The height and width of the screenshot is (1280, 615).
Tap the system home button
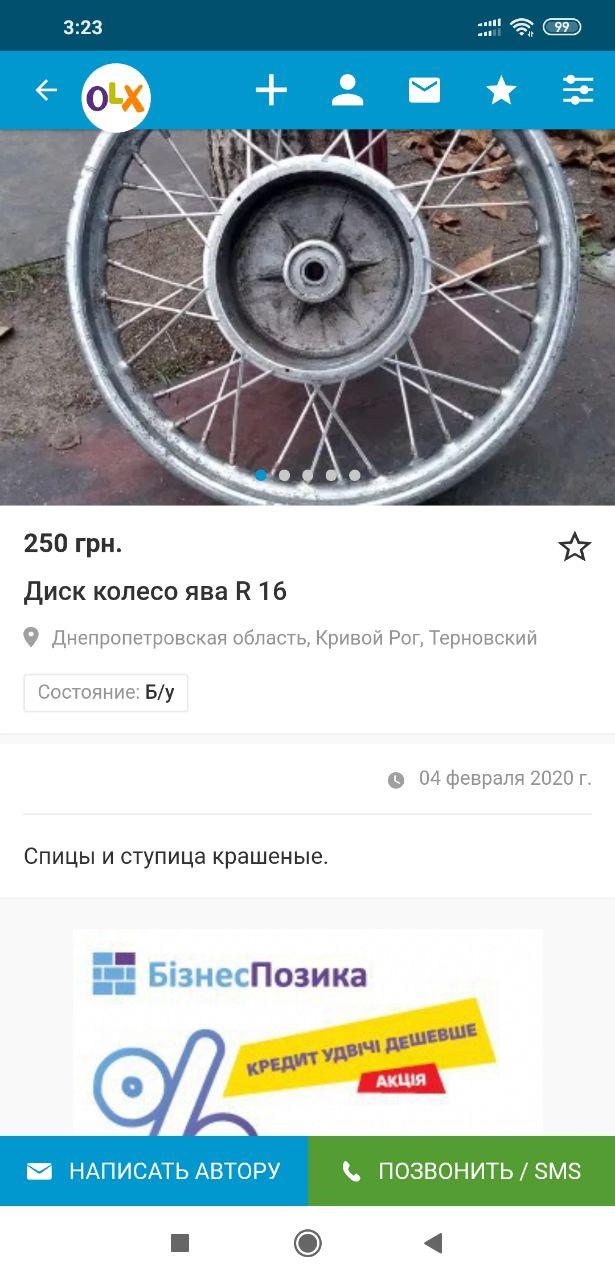(x=307, y=1243)
